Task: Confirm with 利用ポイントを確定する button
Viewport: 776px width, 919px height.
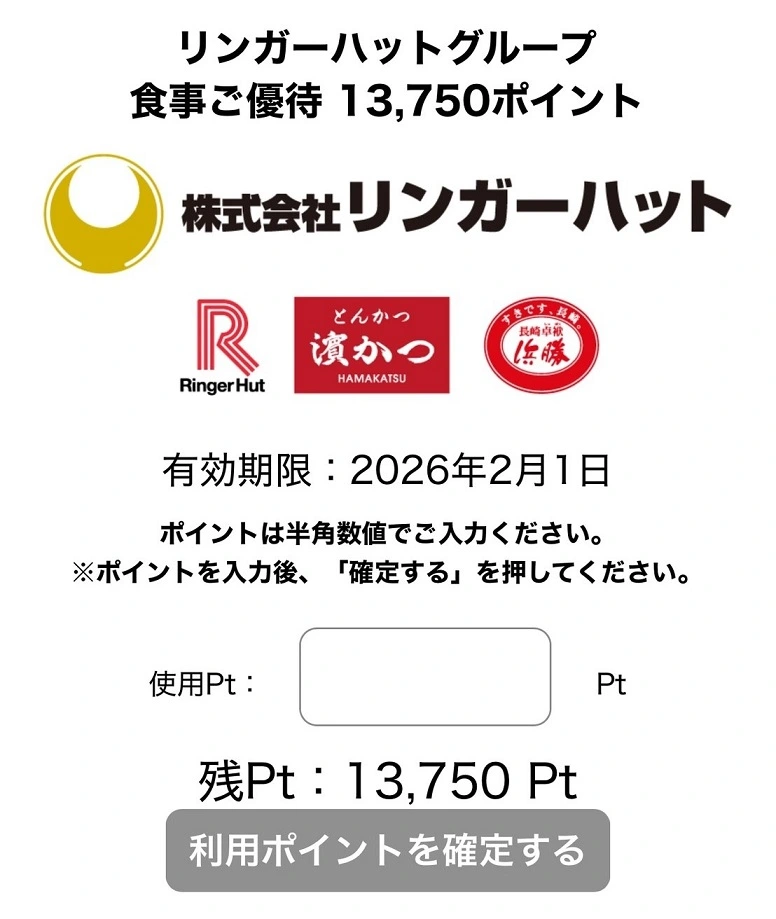Action: [387, 850]
